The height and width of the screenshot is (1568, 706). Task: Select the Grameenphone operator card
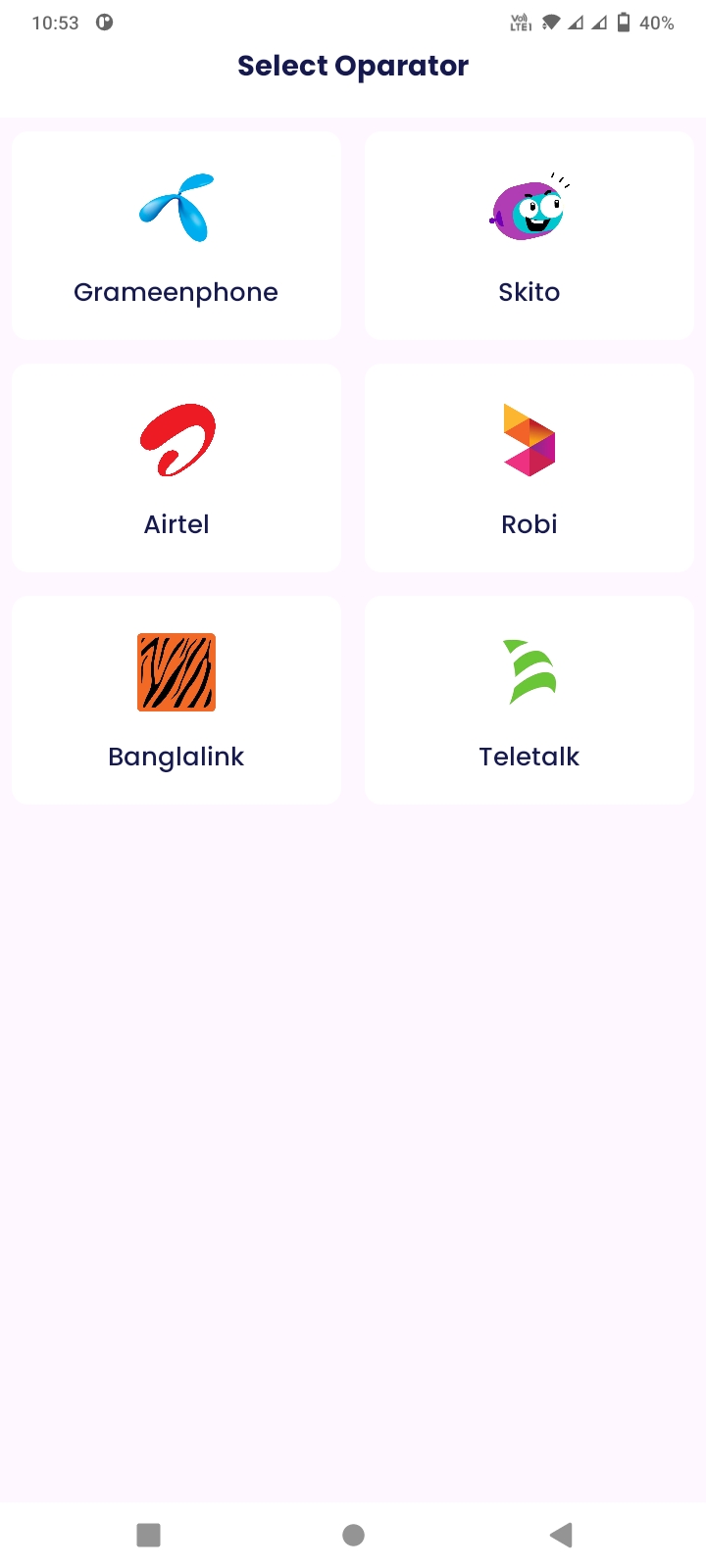(x=176, y=236)
